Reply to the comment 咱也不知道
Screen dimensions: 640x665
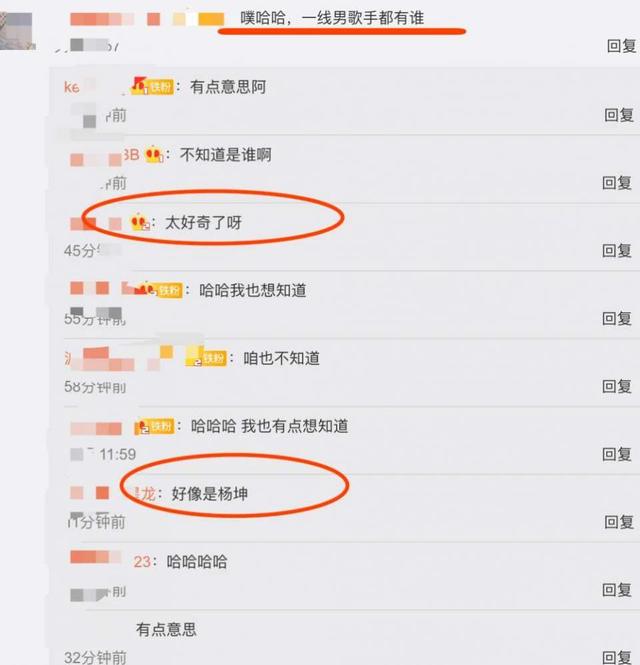[x=617, y=386]
